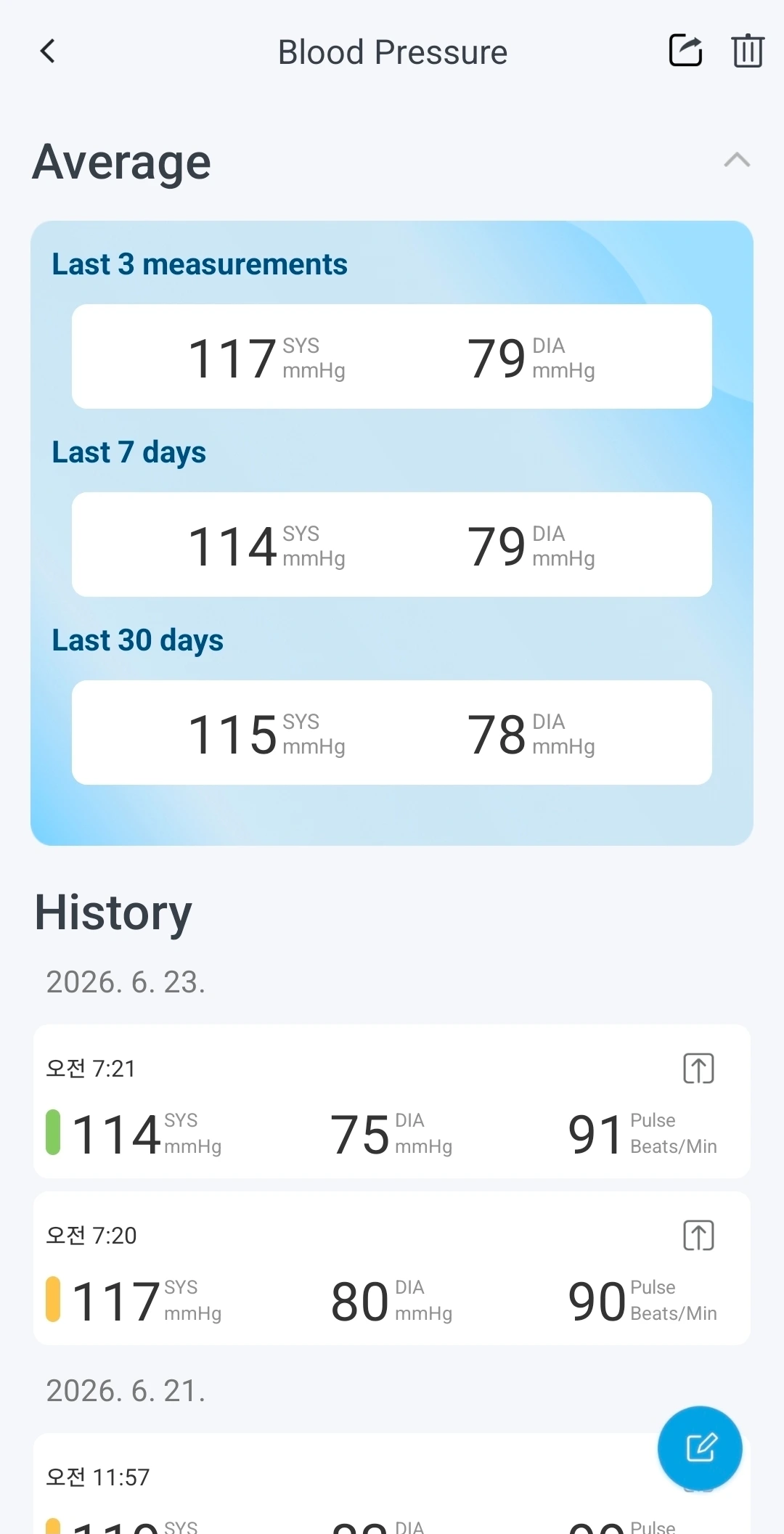Image resolution: width=784 pixels, height=1534 pixels.
Task: Upload the 7:20 measurement
Action: point(698,1236)
